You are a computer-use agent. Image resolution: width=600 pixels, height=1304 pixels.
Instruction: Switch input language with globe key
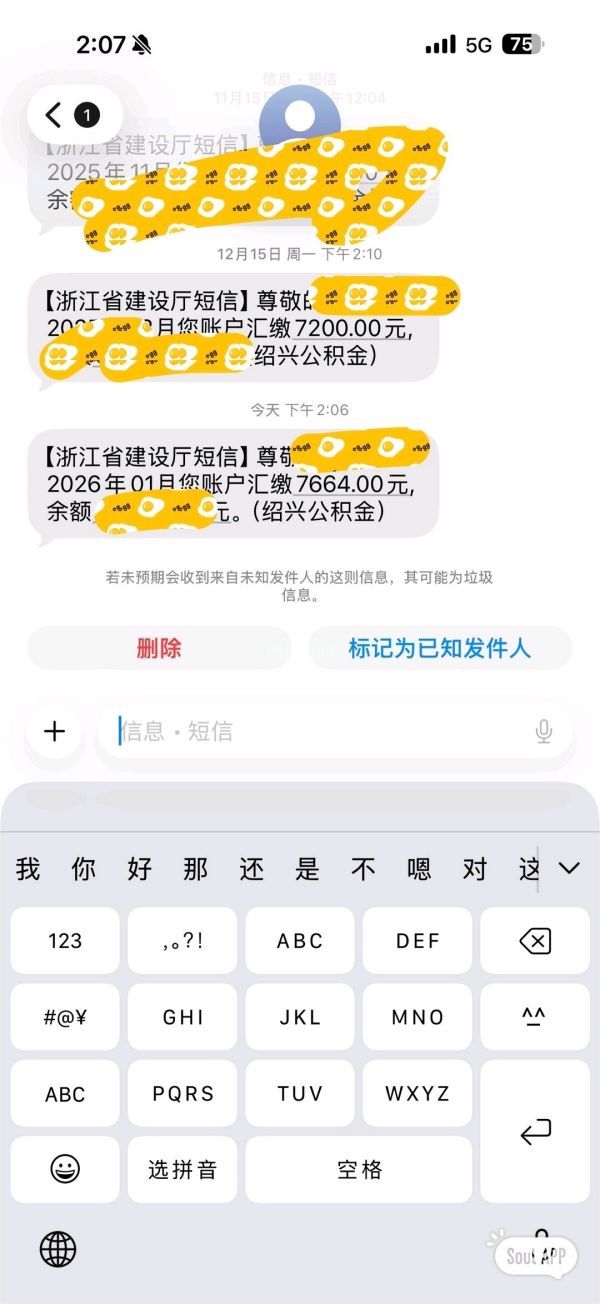point(58,1249)
